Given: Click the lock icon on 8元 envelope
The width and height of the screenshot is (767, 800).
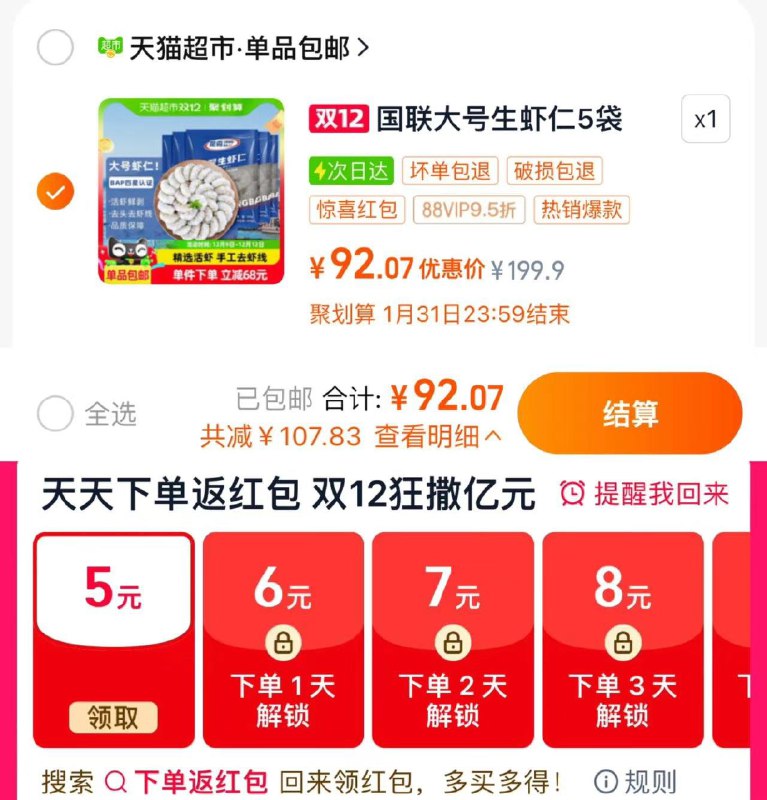Looking at the screenshot, I should (x=622, y=641).
